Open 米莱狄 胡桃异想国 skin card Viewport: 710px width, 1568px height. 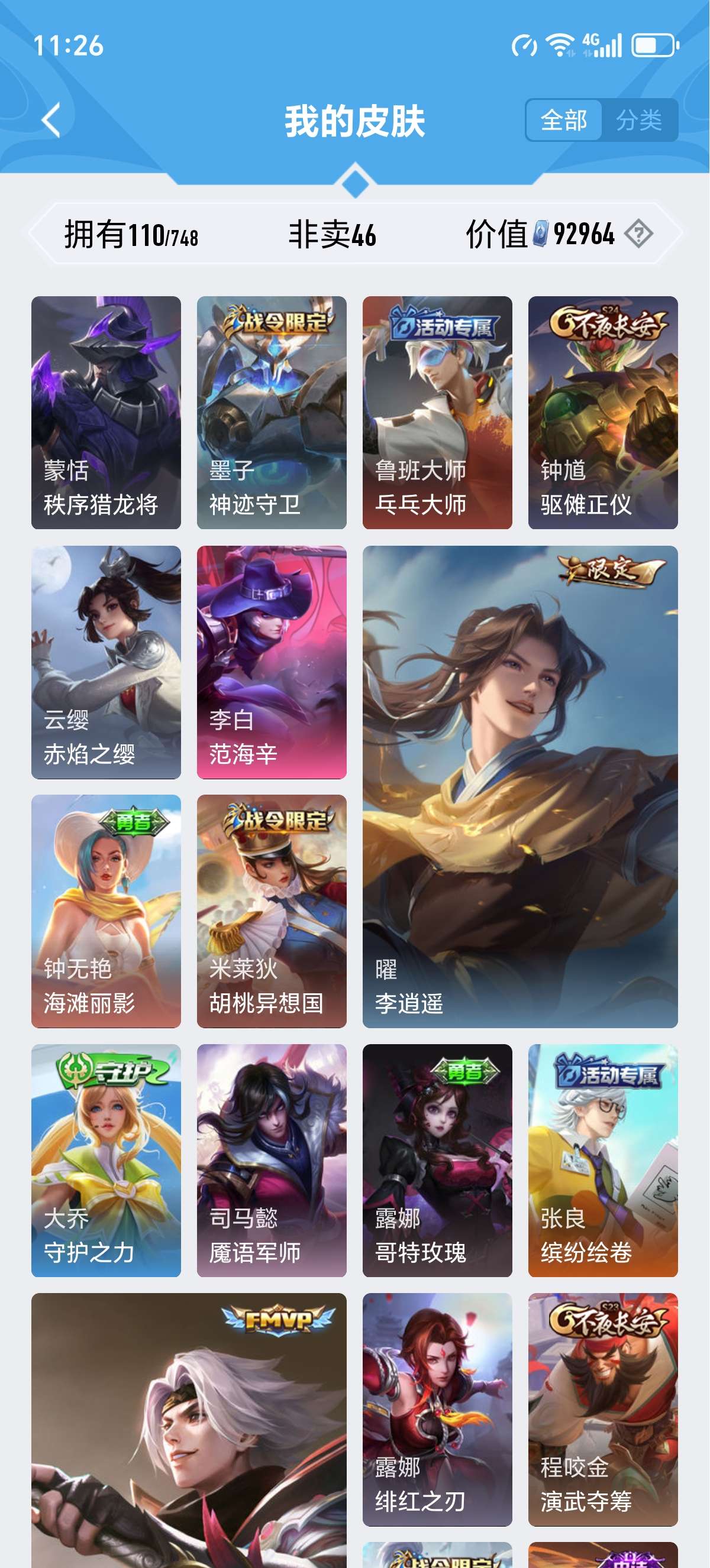coord(272,911)
